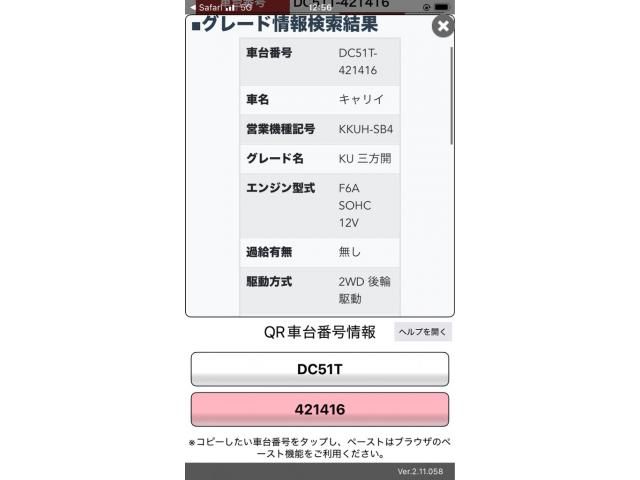The height and width of the screenshot is (480, 640).
Task: Close the grade information popup
Action: click(x=442, y=26)
